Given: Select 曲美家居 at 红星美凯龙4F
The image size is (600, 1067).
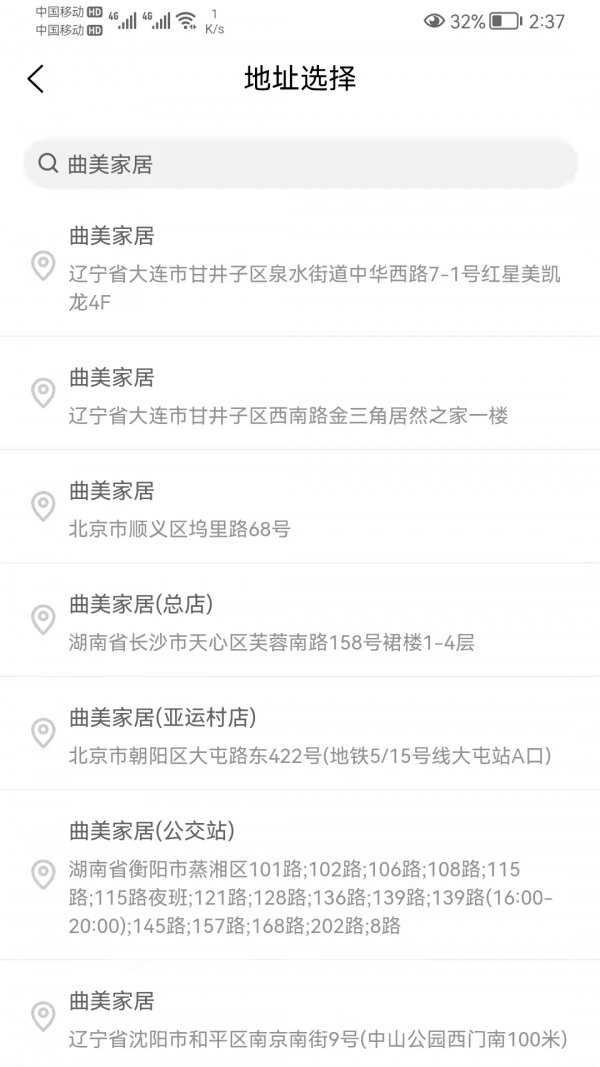Looking at the screenshot, I should click(300, 267).
